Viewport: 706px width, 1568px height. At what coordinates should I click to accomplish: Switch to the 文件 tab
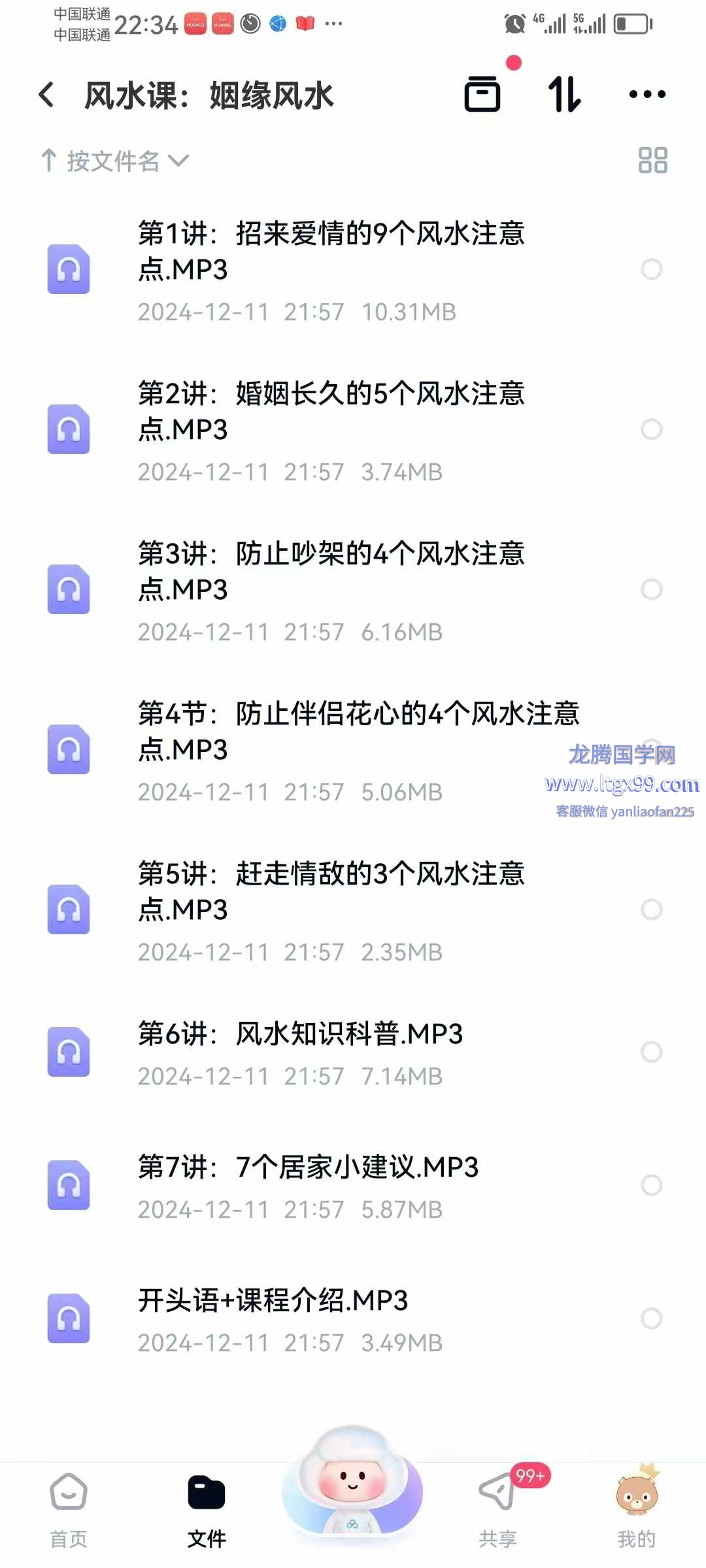207,1510
